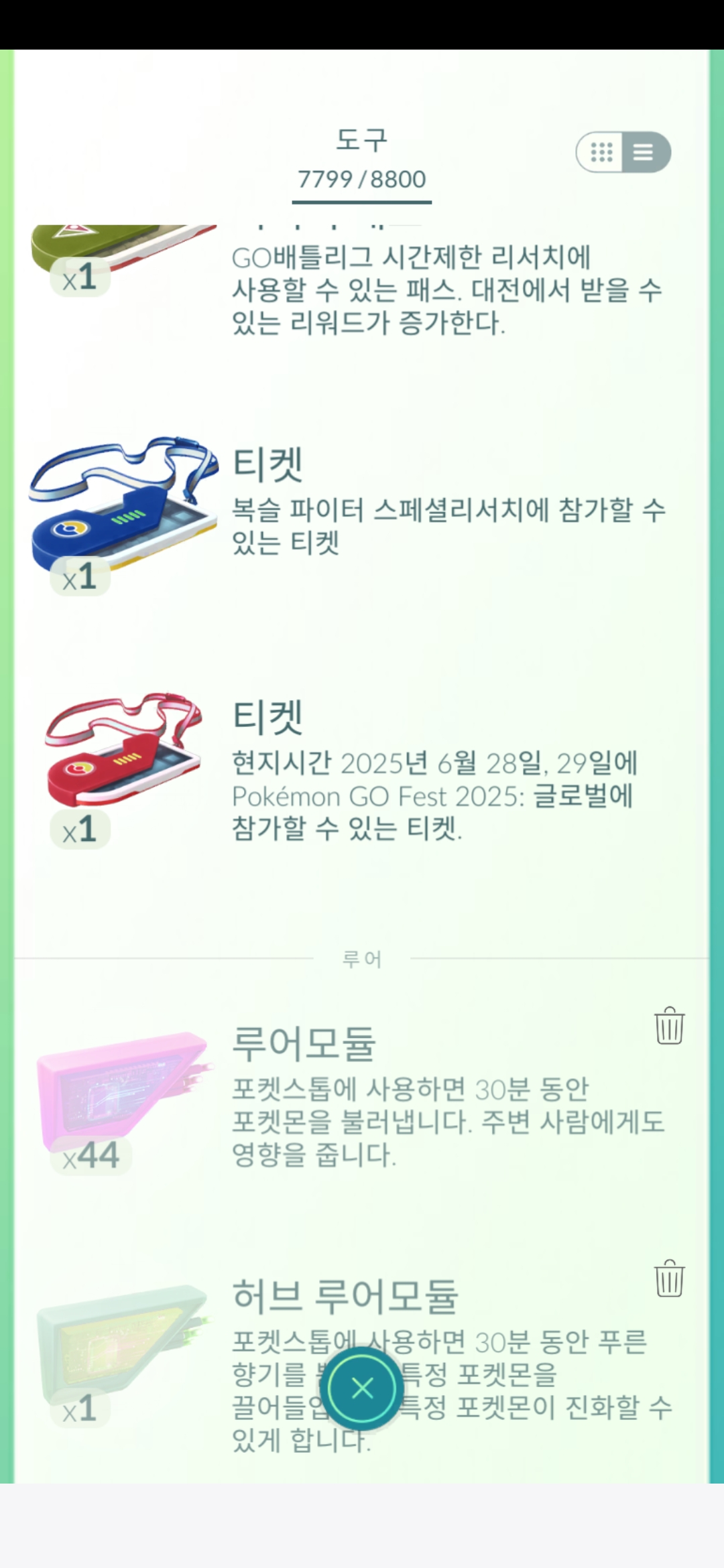Viewport: 724px width, 1568px height.
Task: Tap trash icon for 허브 루어모듈
Action: click(x=669, y=1279)
